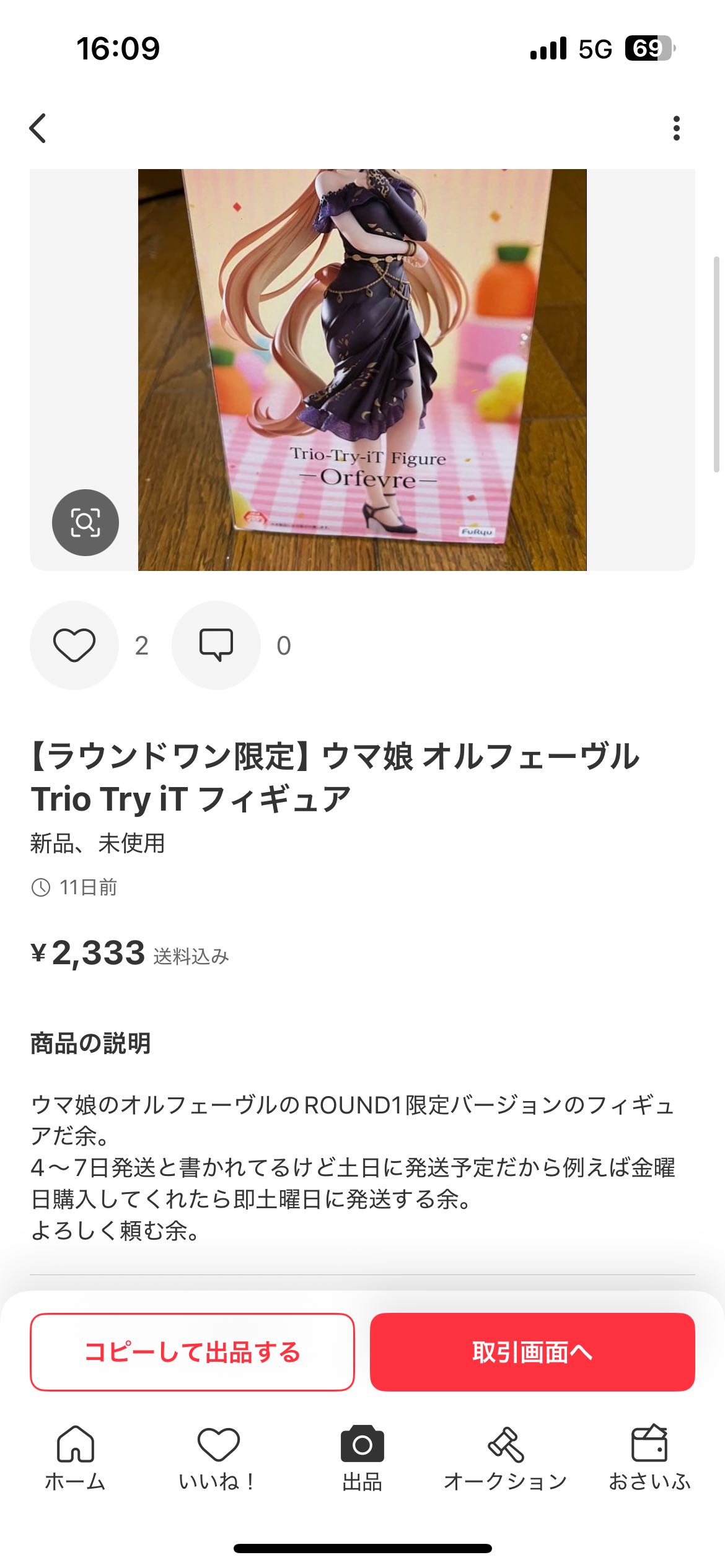725x1568 pixels.
Task: Open the いいね！ tab
Action: tap(218, 1458)
